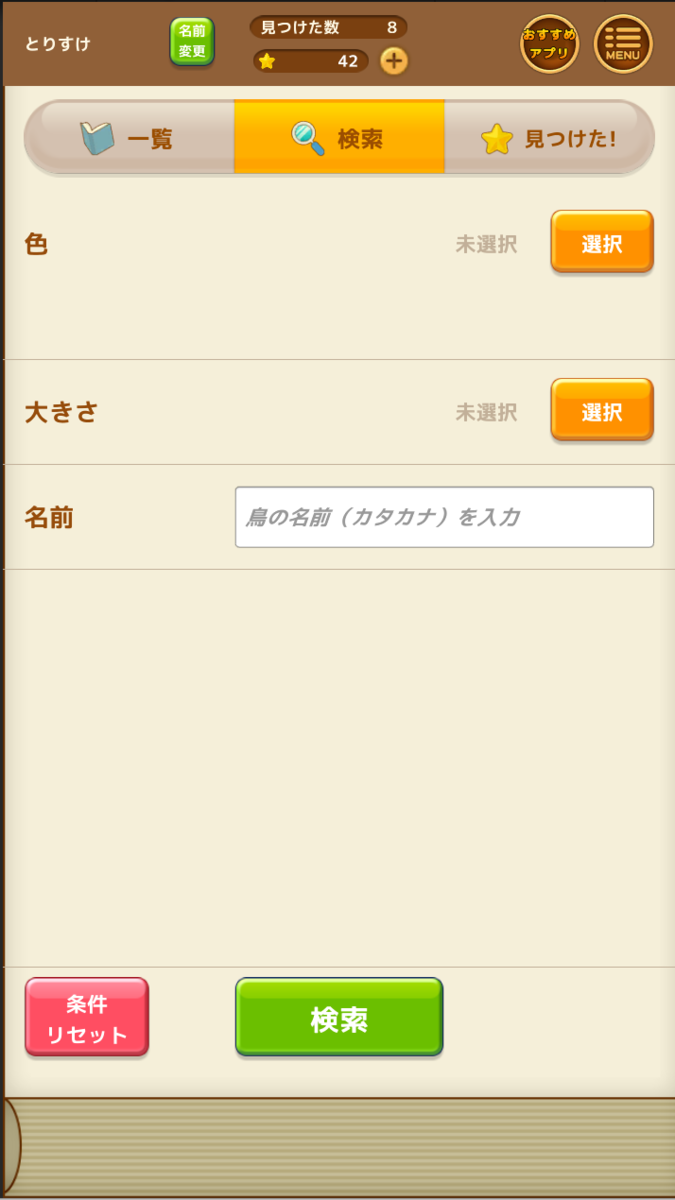Select the 検索 tab
Screen dimensions: 675x1200
pyautogui.click(x=339, y=138)
